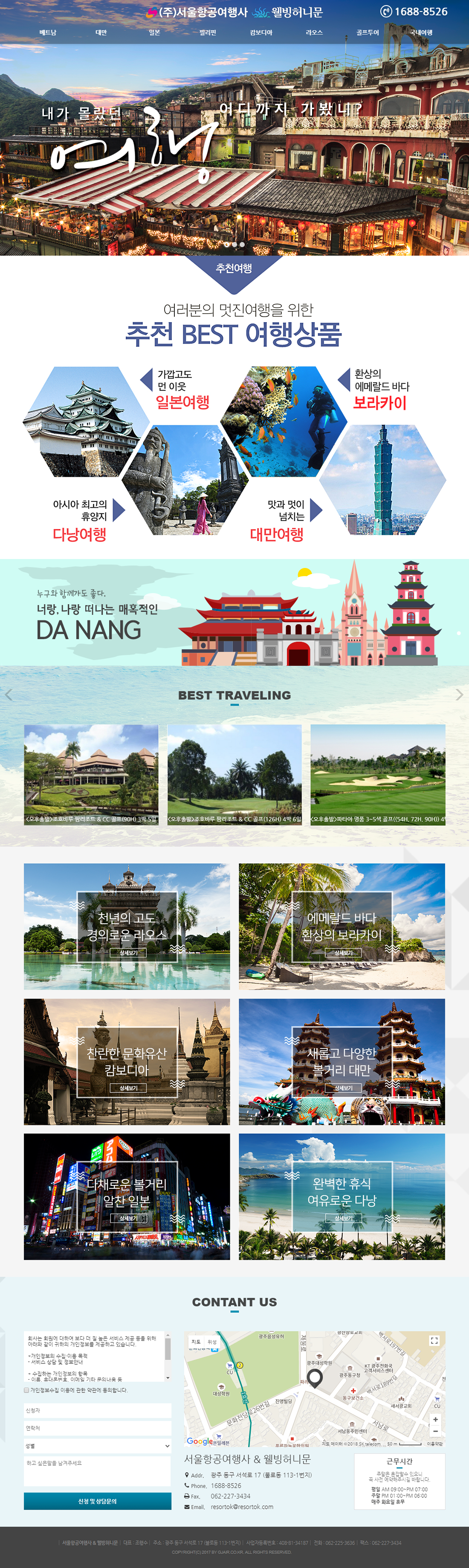Select 일본 in the top menu
469x1568 pixels.
click(155, 33)
